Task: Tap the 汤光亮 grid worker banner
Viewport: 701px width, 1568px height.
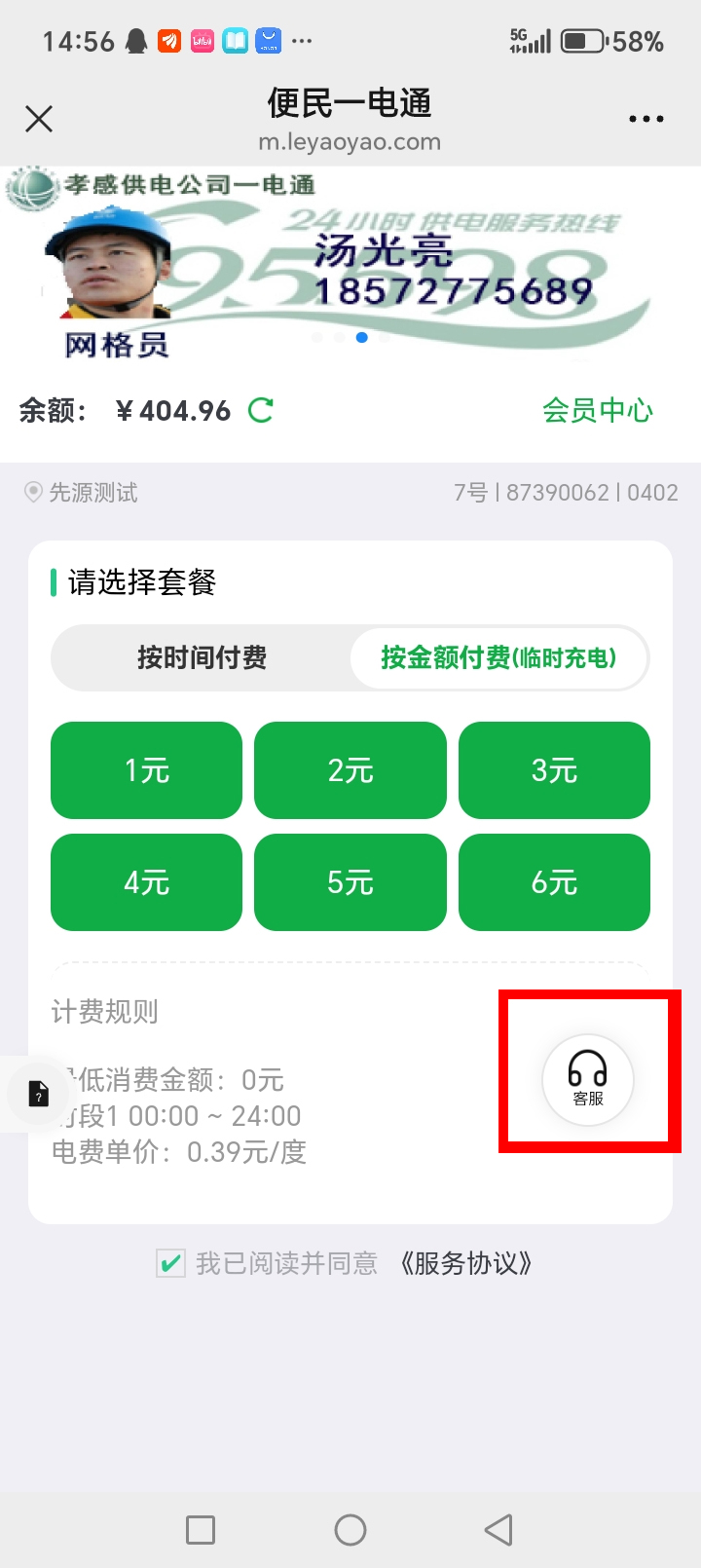Action: 350,263
